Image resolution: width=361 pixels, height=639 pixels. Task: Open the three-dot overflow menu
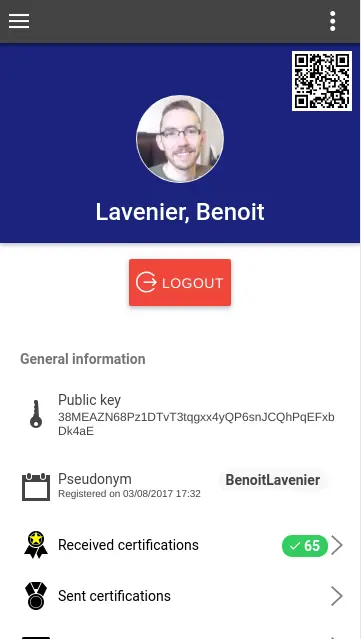click(x=332, y=21)
